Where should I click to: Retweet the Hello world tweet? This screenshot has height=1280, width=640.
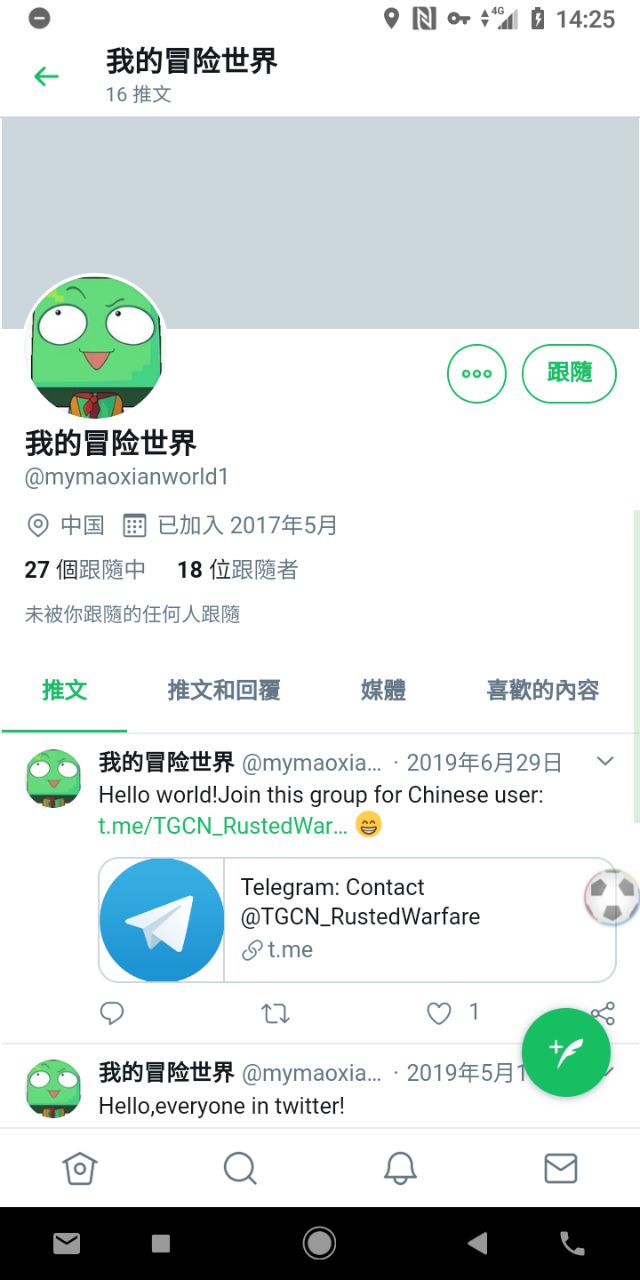[275, 1013]
